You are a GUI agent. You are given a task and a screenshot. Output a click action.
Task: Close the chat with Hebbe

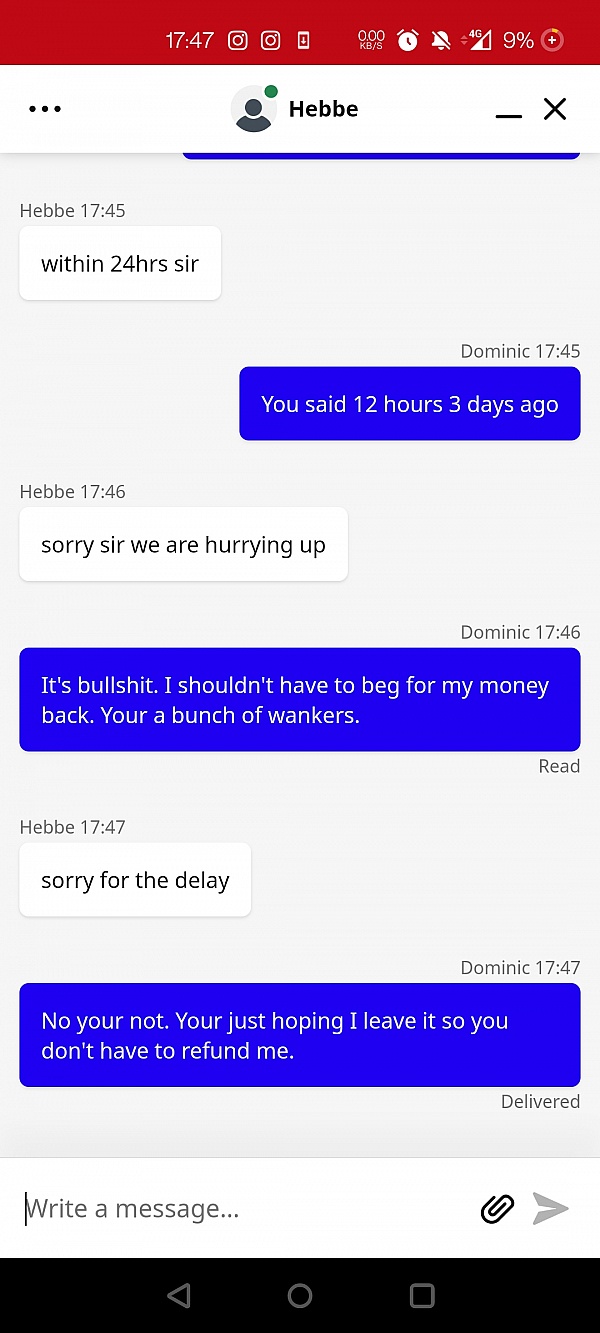click(x=555, y=109)
